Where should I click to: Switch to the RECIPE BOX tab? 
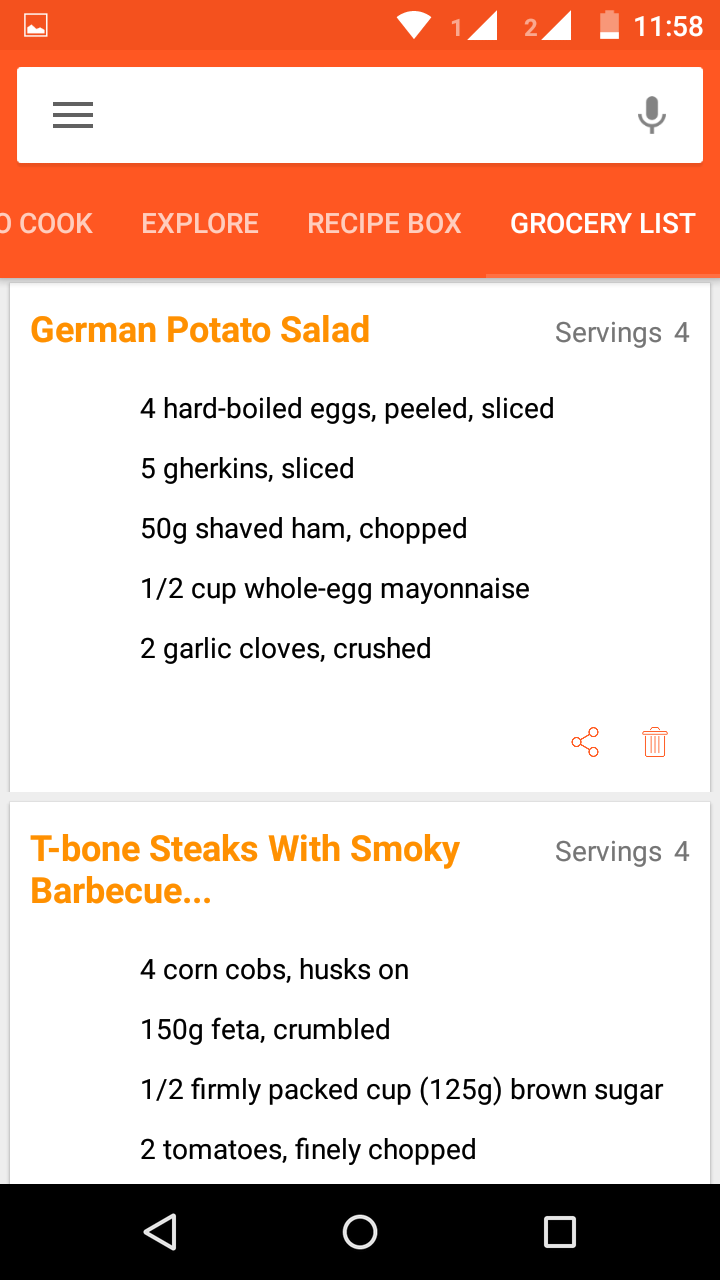click(384, 223)
